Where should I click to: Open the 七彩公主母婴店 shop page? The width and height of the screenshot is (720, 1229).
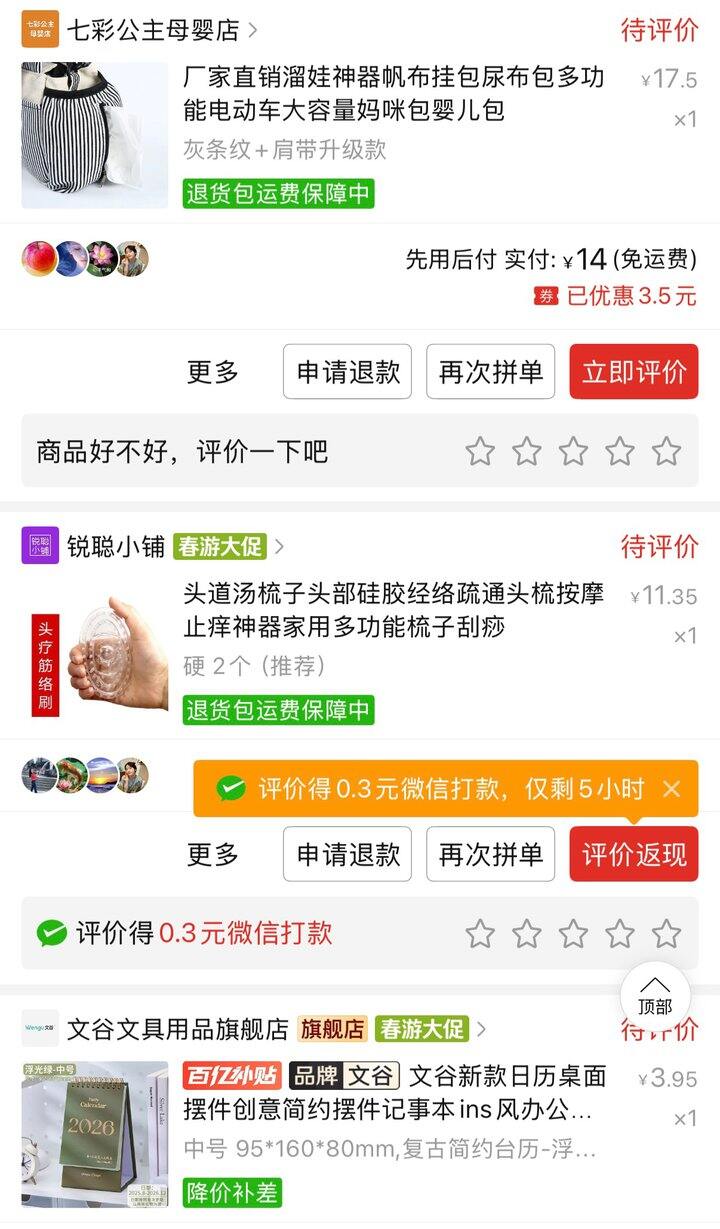click(x=152, y=30)
